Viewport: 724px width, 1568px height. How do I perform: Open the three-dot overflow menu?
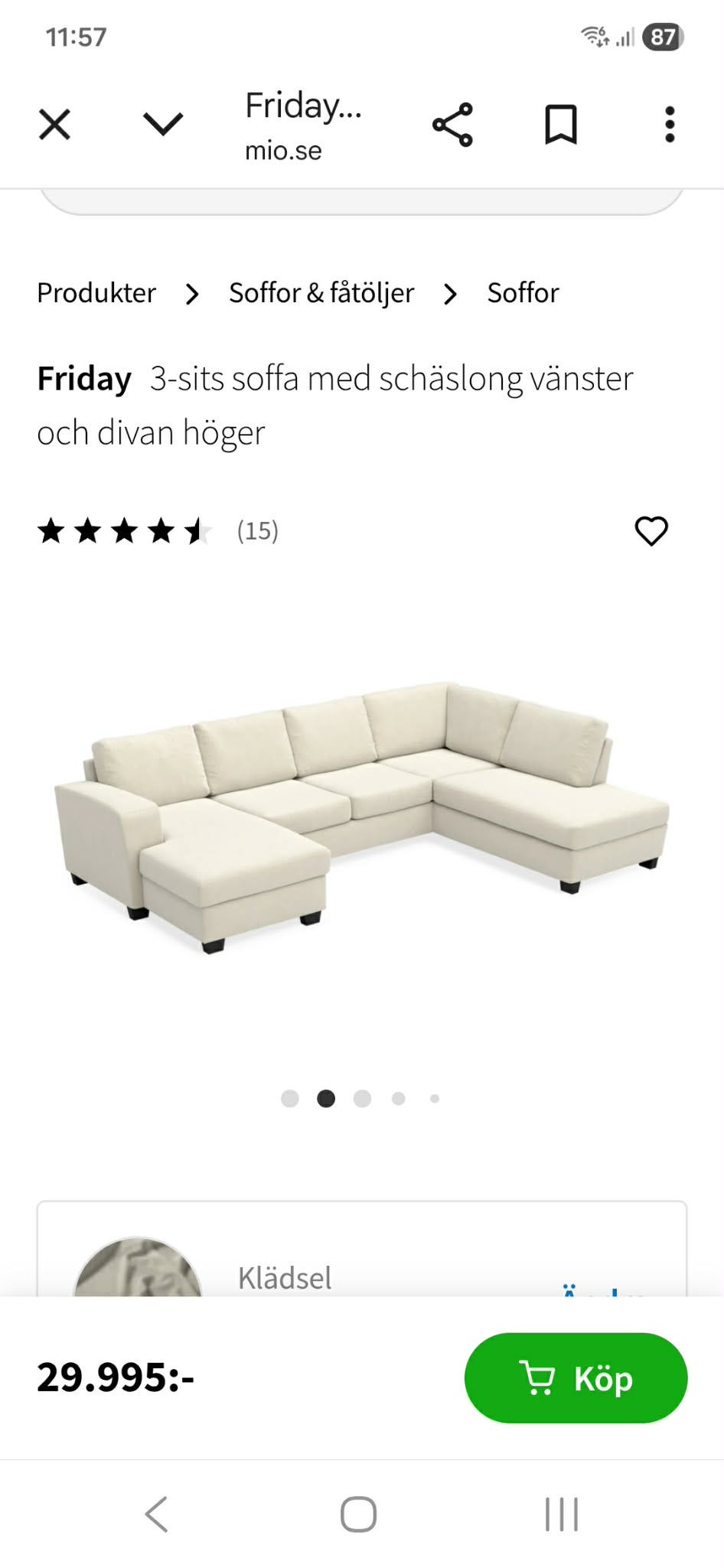pos(669,122)
